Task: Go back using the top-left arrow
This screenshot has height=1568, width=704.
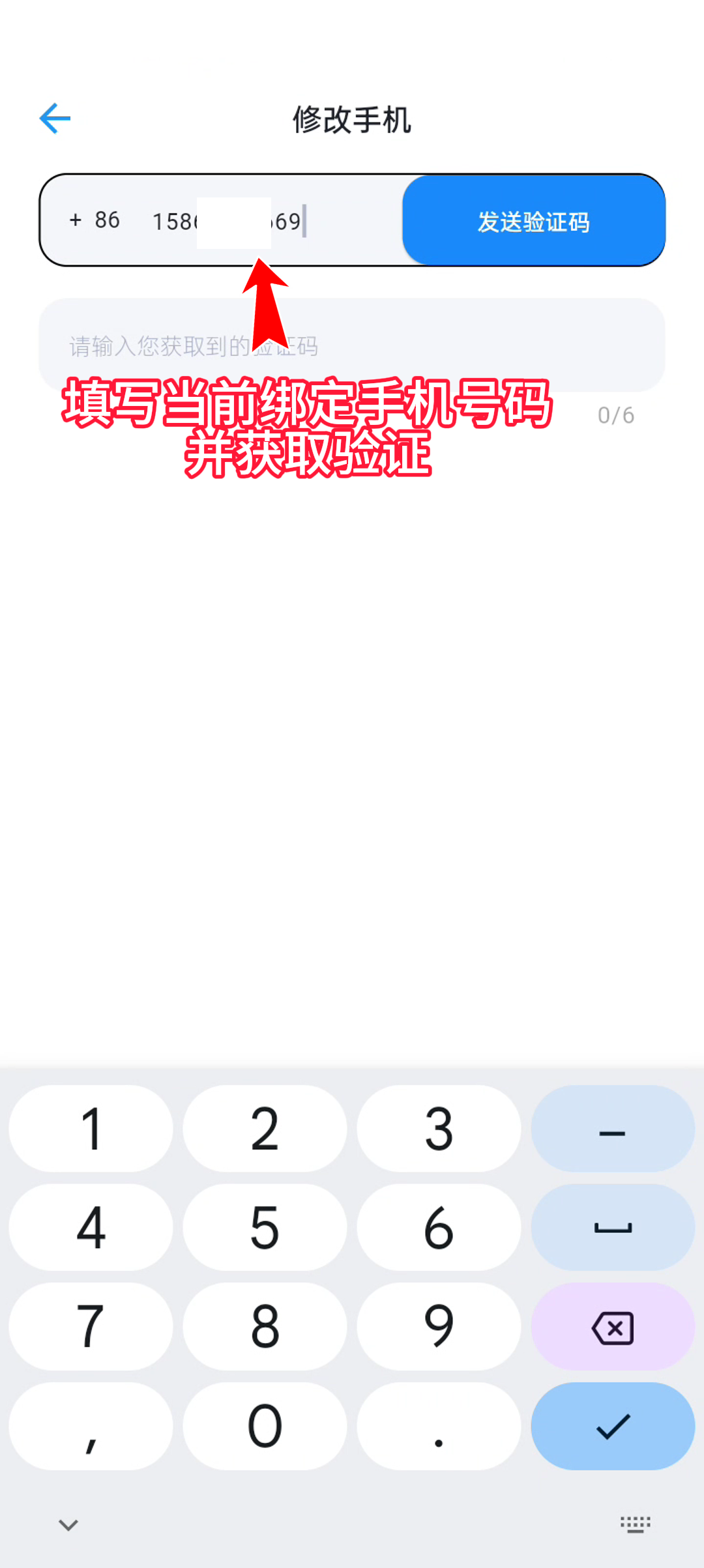Action: 55,119
